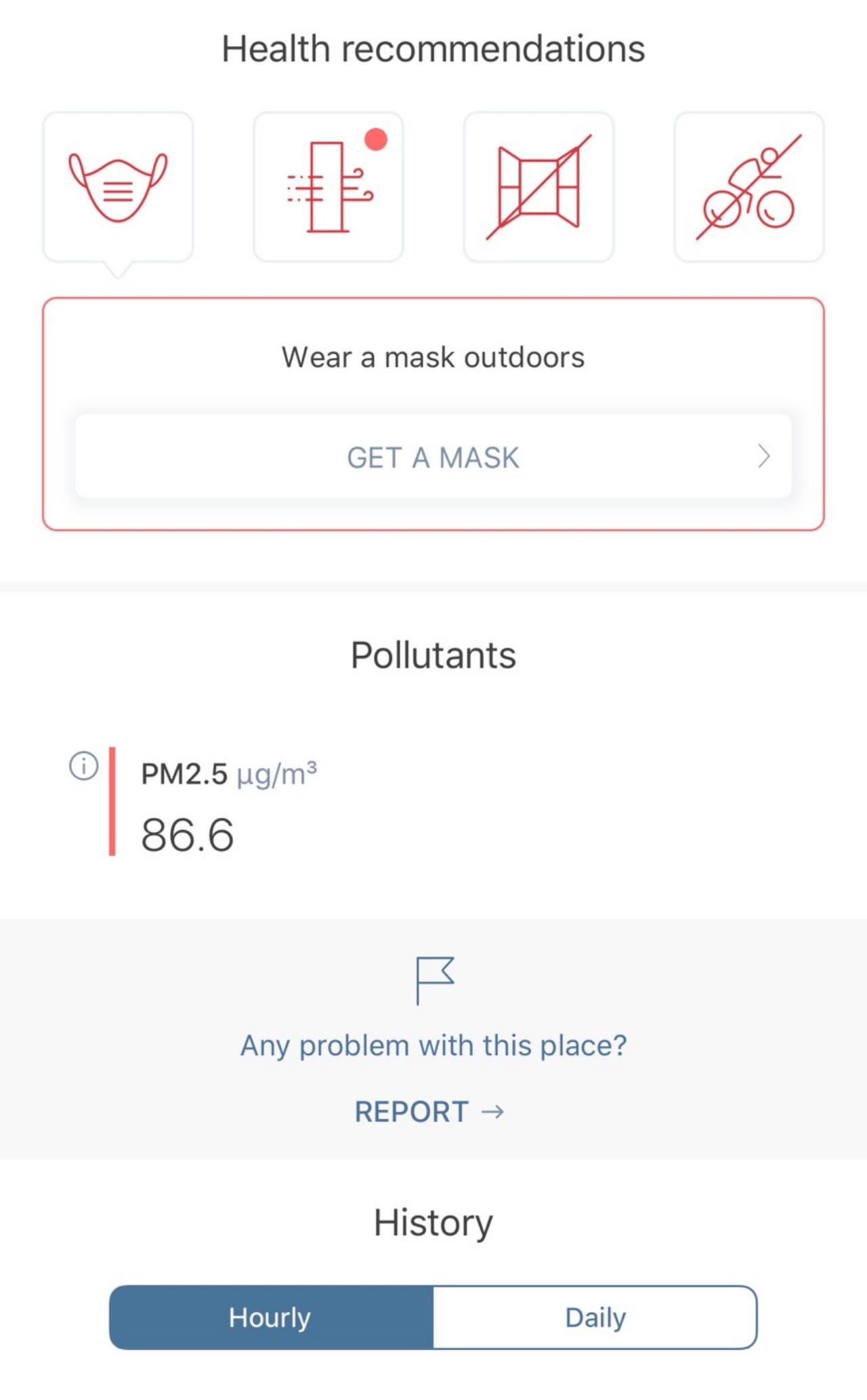
Task: Switch history to Hourly view
Action: [x=271, y=1317]
